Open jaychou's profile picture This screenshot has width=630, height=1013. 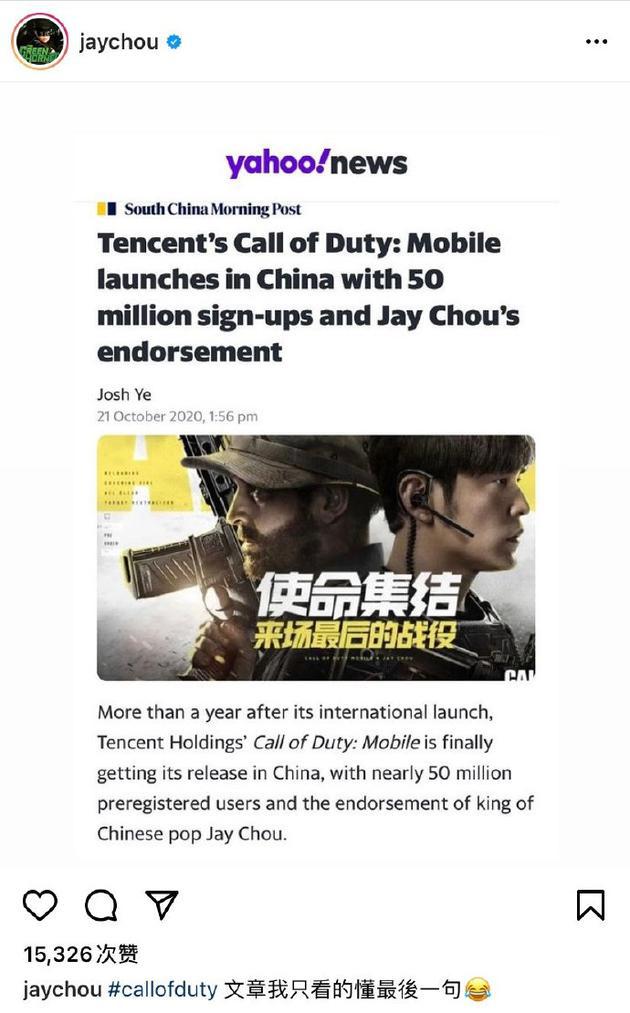(39, 42)
